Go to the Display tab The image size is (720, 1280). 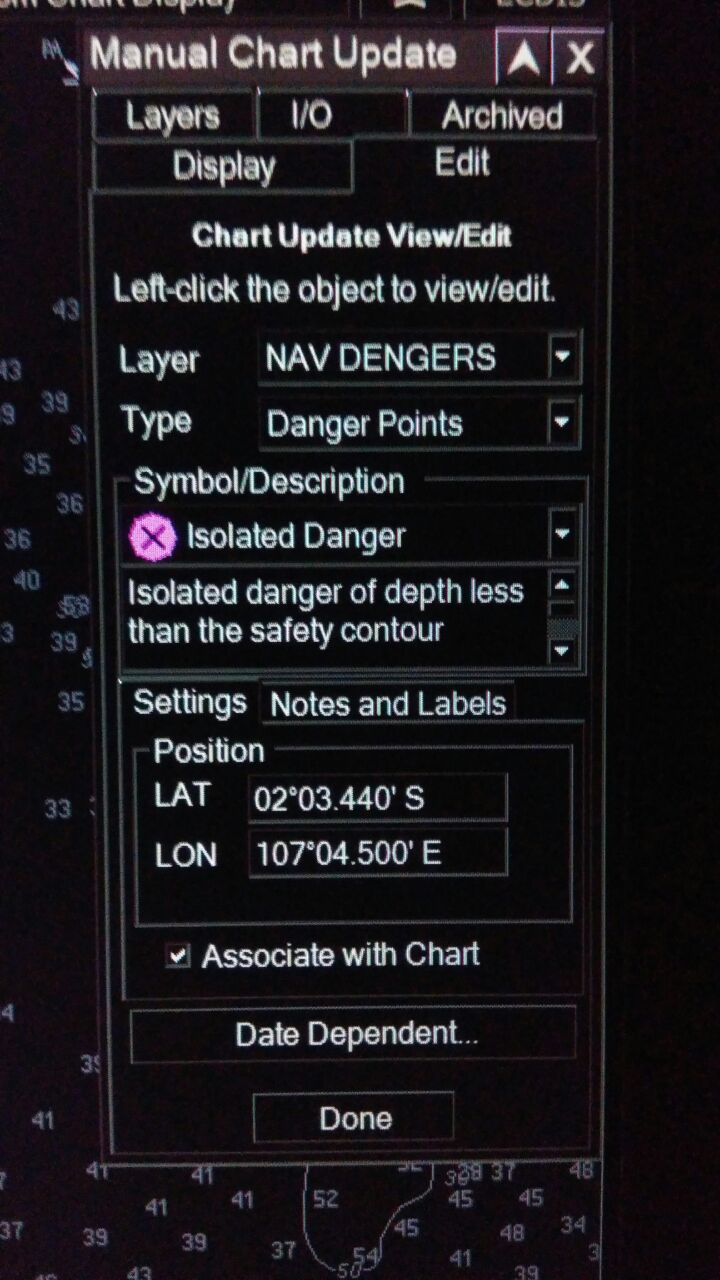click(223, 166)
